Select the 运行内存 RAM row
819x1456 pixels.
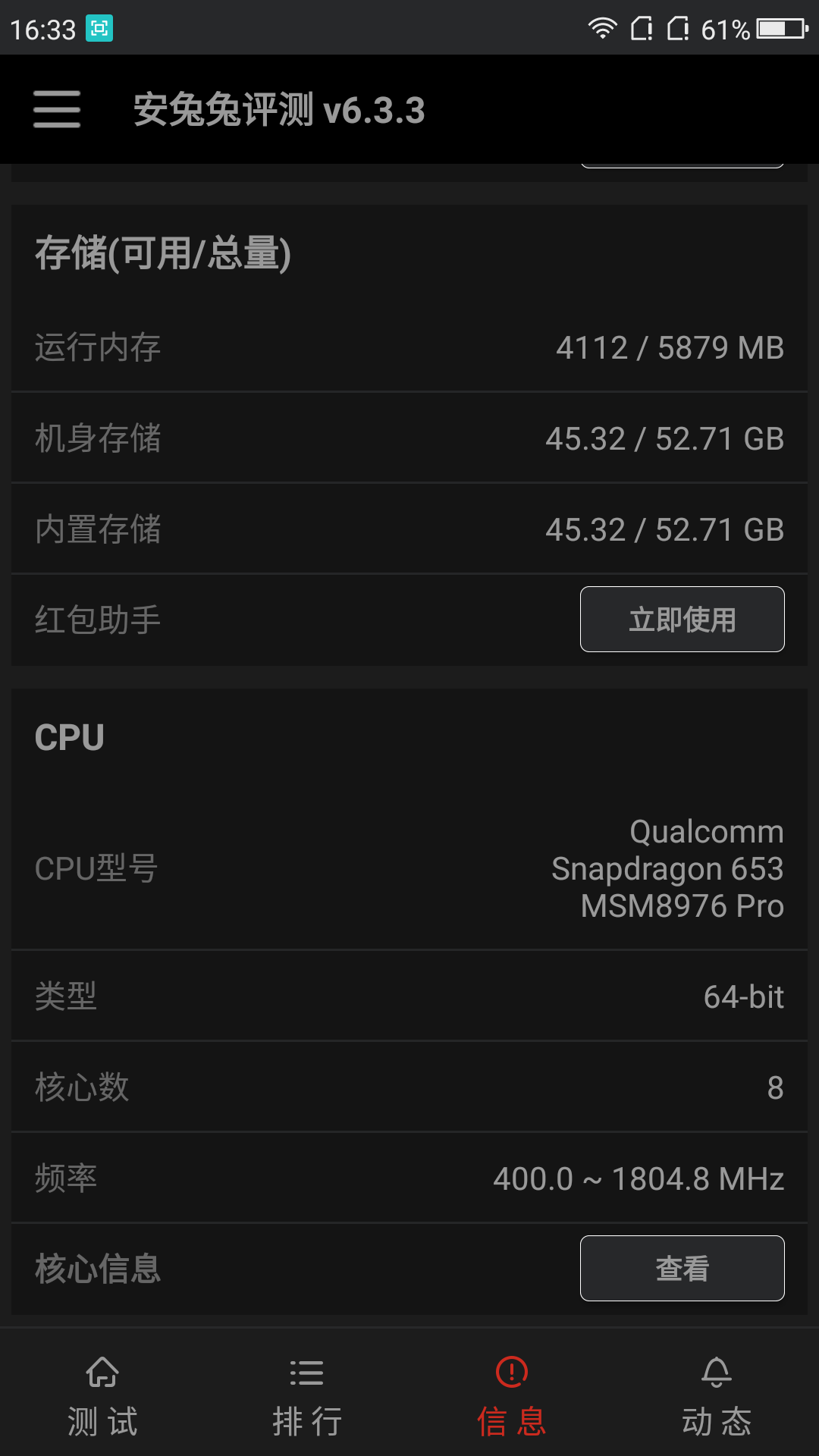tap(409, 347)
